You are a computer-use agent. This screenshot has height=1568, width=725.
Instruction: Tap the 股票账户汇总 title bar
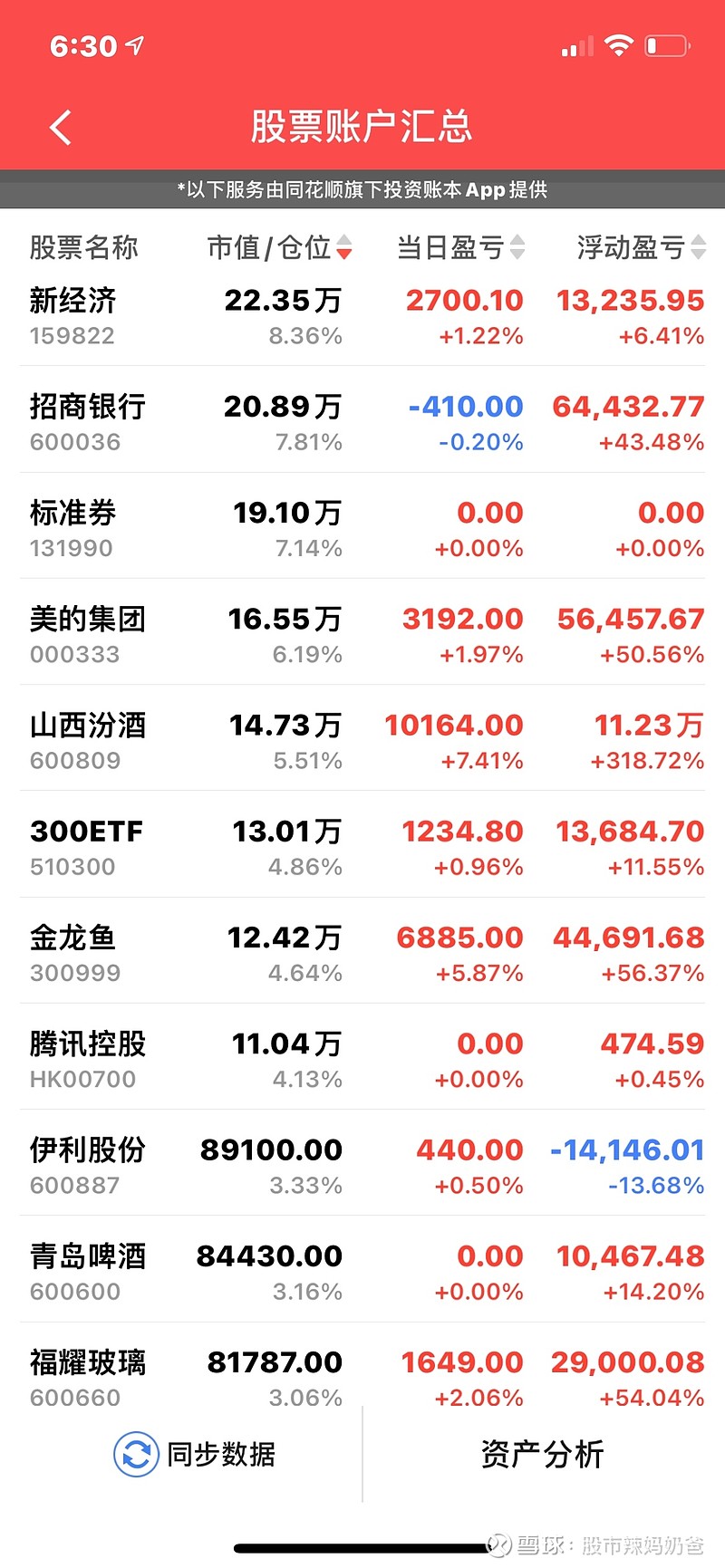pos(362,128)
